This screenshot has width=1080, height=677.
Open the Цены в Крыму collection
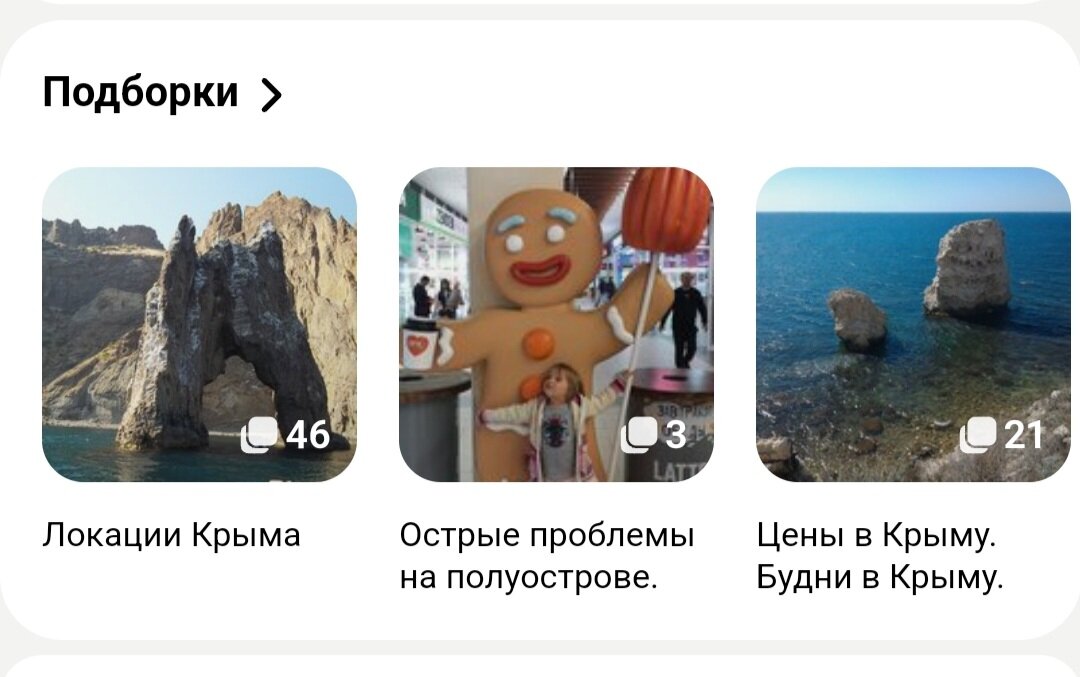pos(912,324)
